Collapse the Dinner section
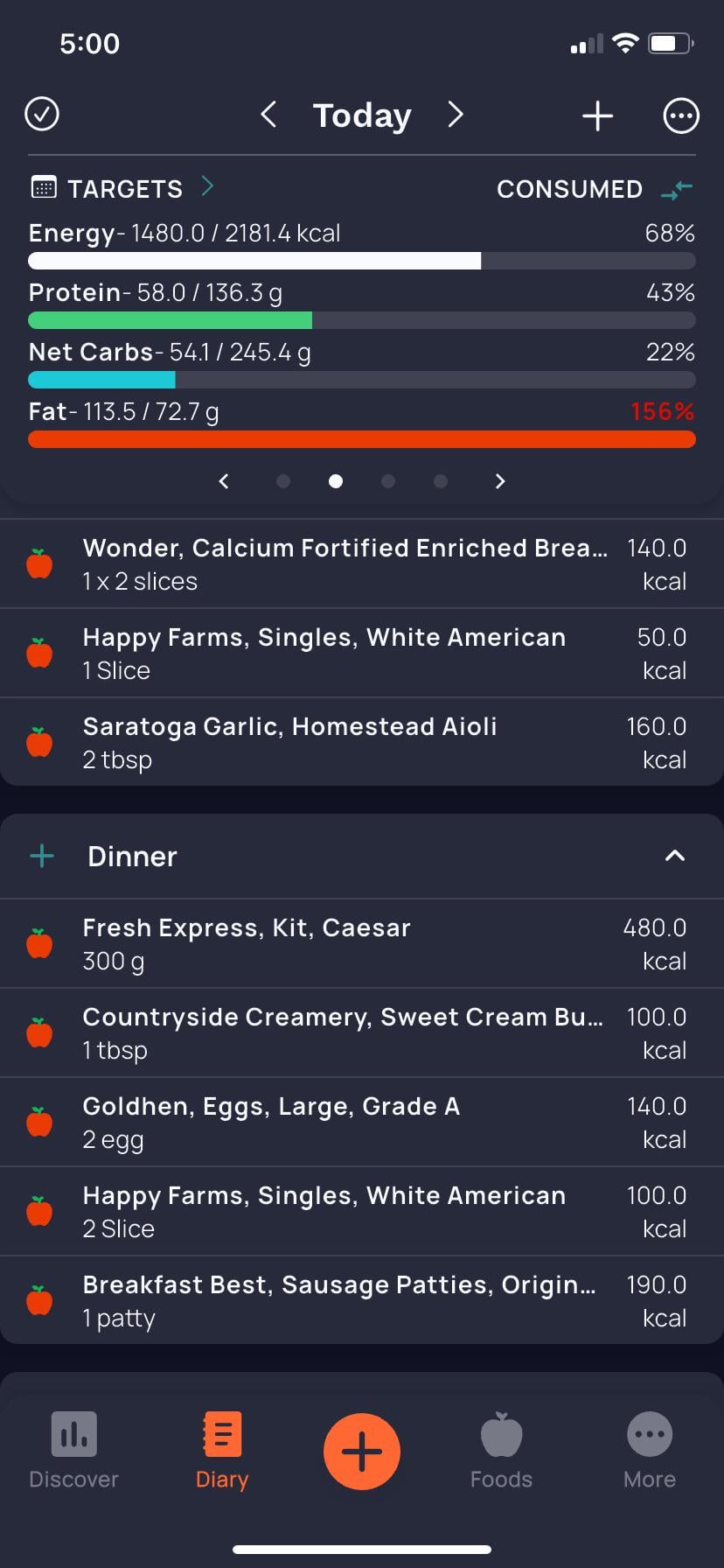The width and height of the screenshot is (724, 1568). 675,856
